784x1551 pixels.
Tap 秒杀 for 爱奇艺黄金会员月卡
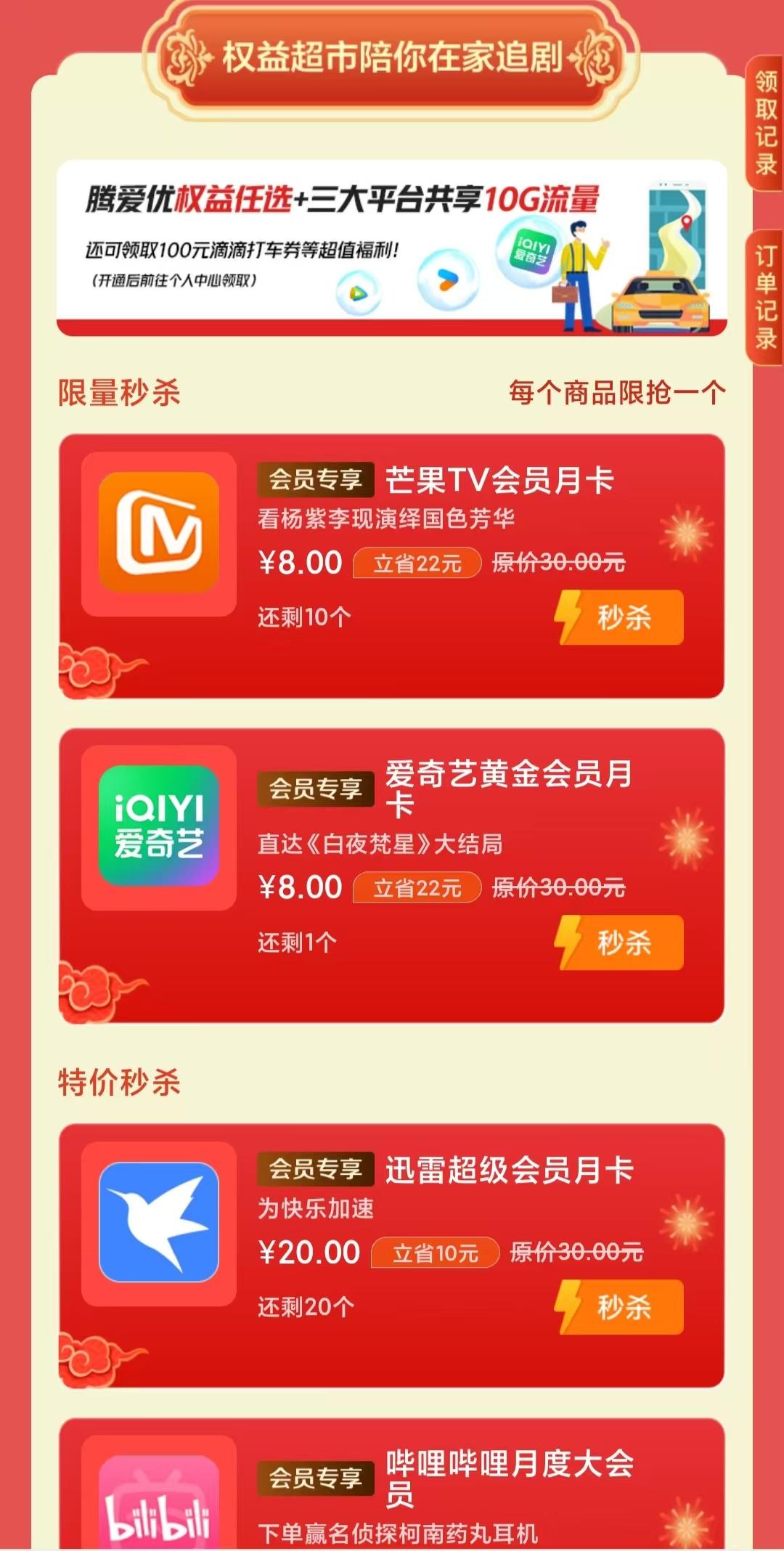[621, 943]
